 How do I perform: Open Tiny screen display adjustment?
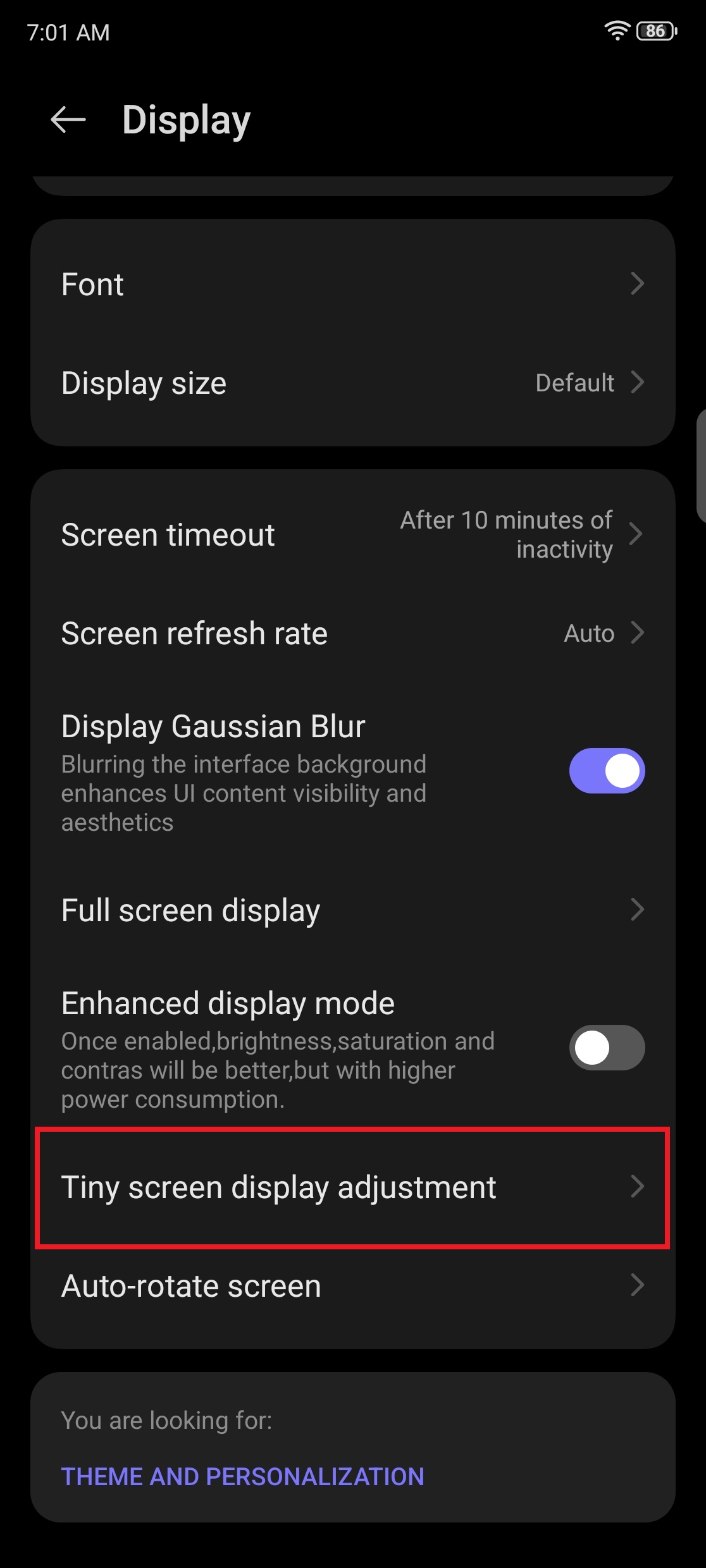tap(353, 1187)
